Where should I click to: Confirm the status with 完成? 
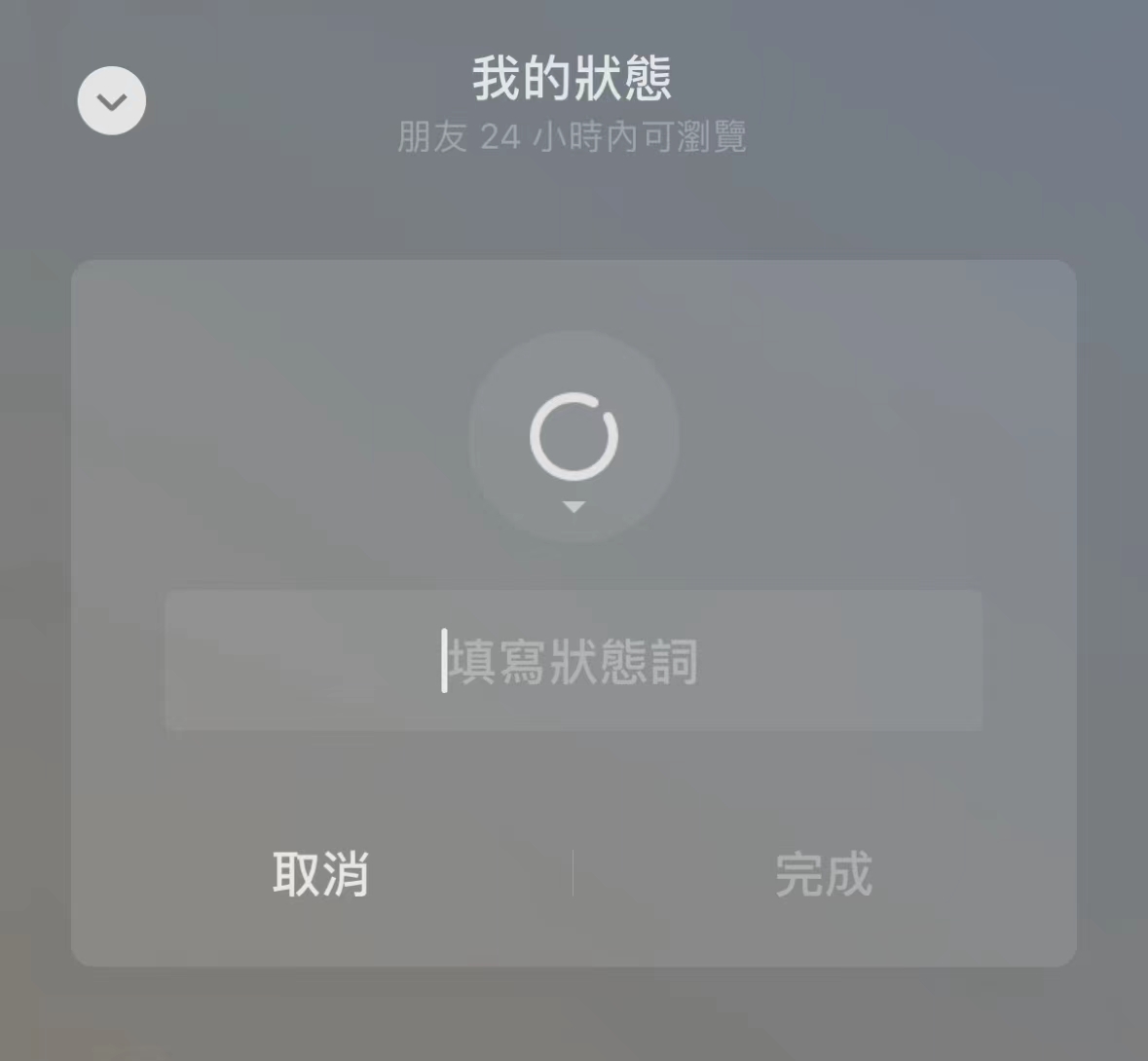pyautogui.click(x=824, y=873)
